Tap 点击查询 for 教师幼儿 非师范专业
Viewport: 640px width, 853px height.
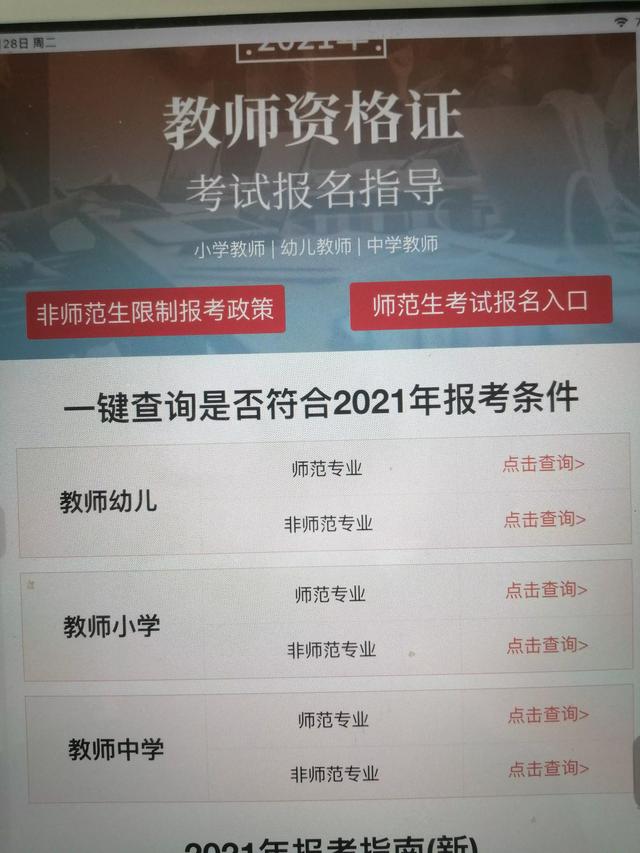544,519
